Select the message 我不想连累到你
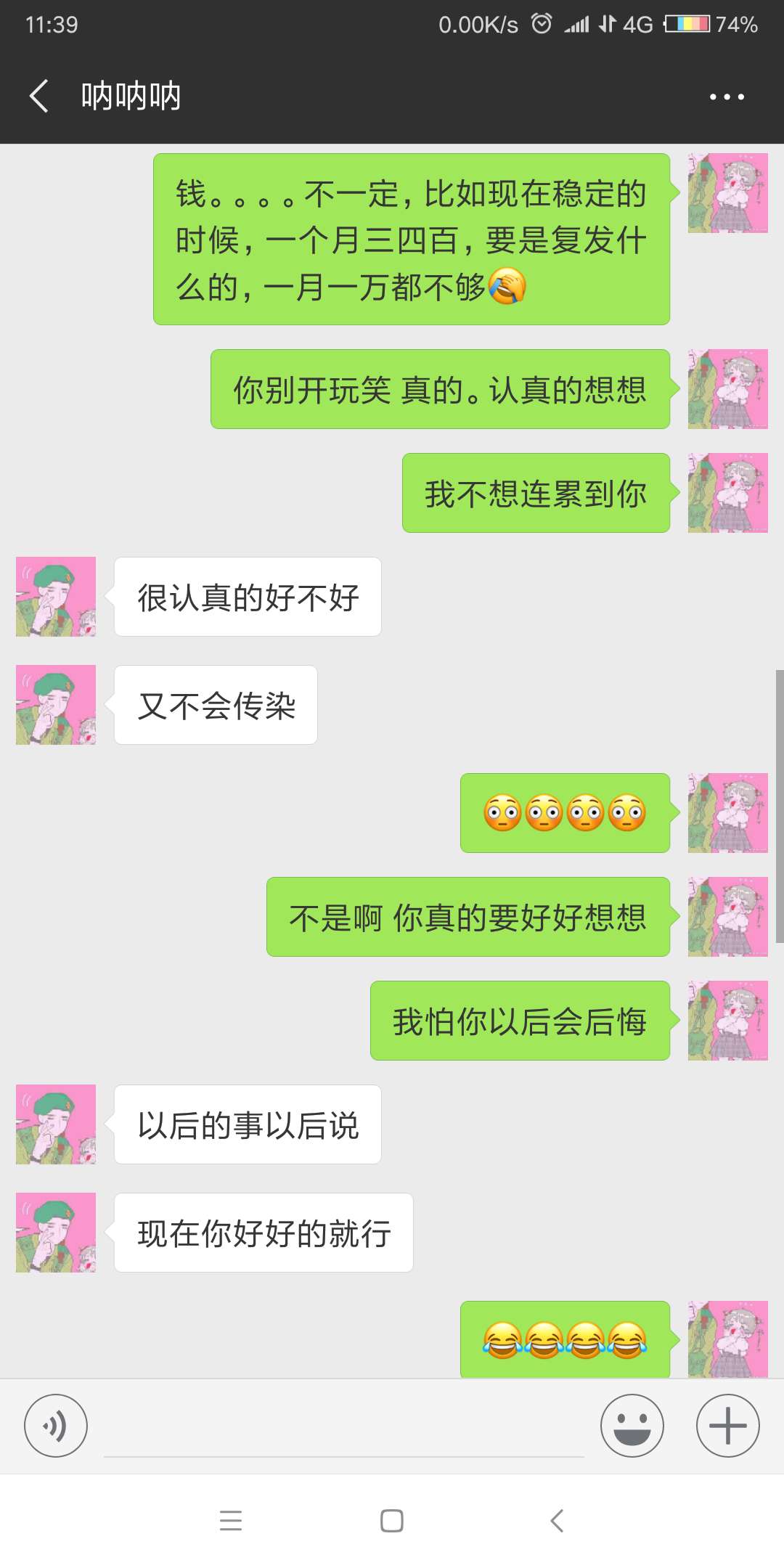The width and height of the screenshot is (784, 1568). click(x=536, y=494)
